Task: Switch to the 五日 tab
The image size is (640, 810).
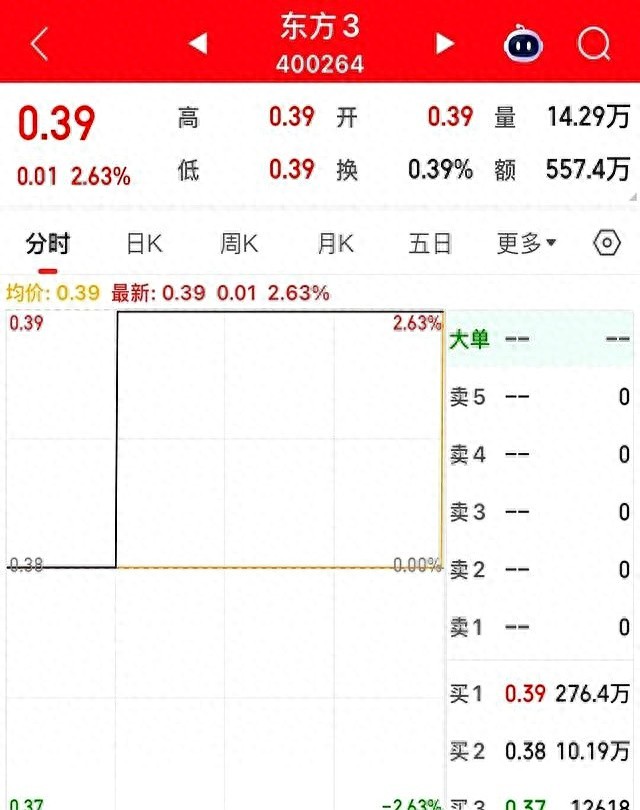Action: pyautogui.click(x=430, y=243)
